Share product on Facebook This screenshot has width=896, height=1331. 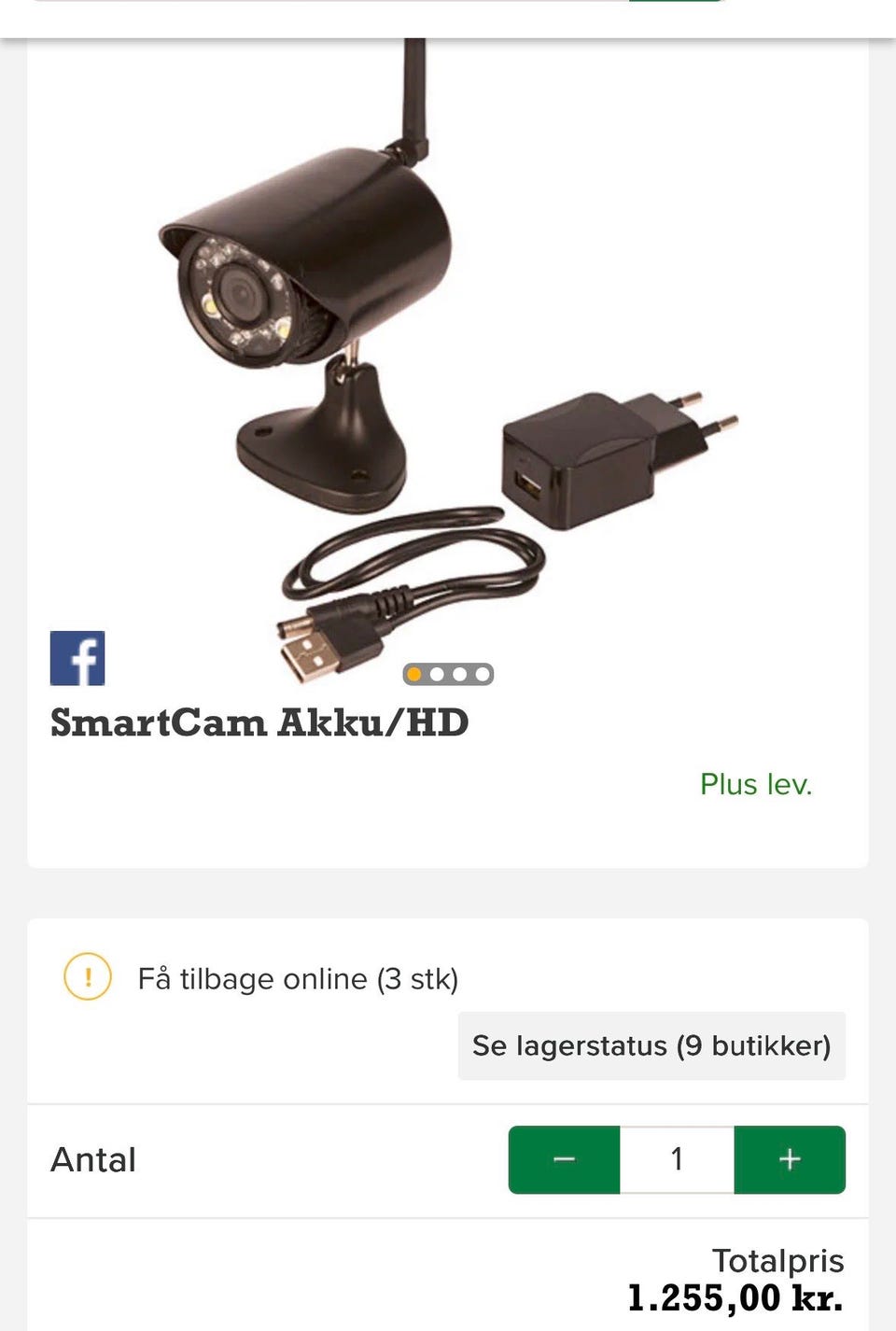(x=77, y=658)
